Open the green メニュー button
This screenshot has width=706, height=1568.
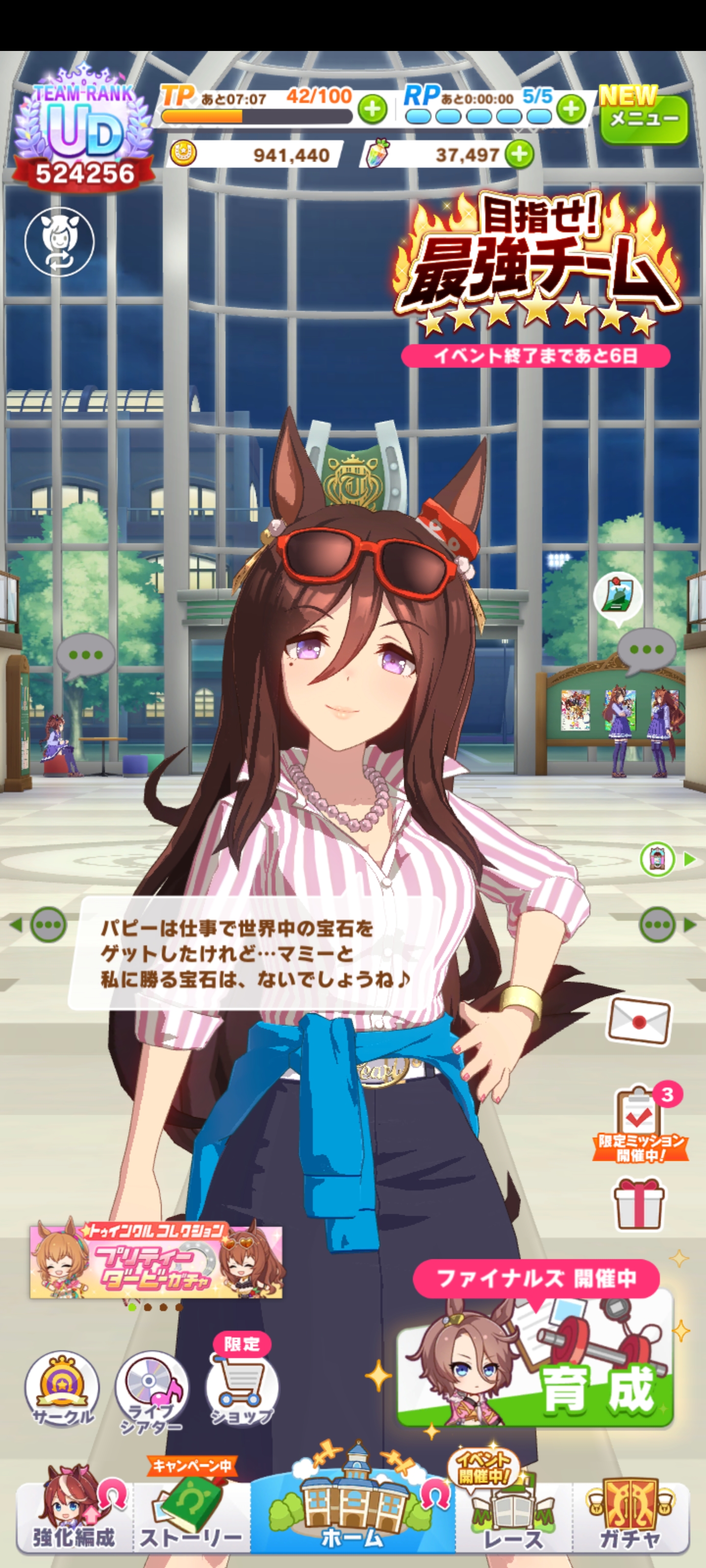[x=644, y=119]
